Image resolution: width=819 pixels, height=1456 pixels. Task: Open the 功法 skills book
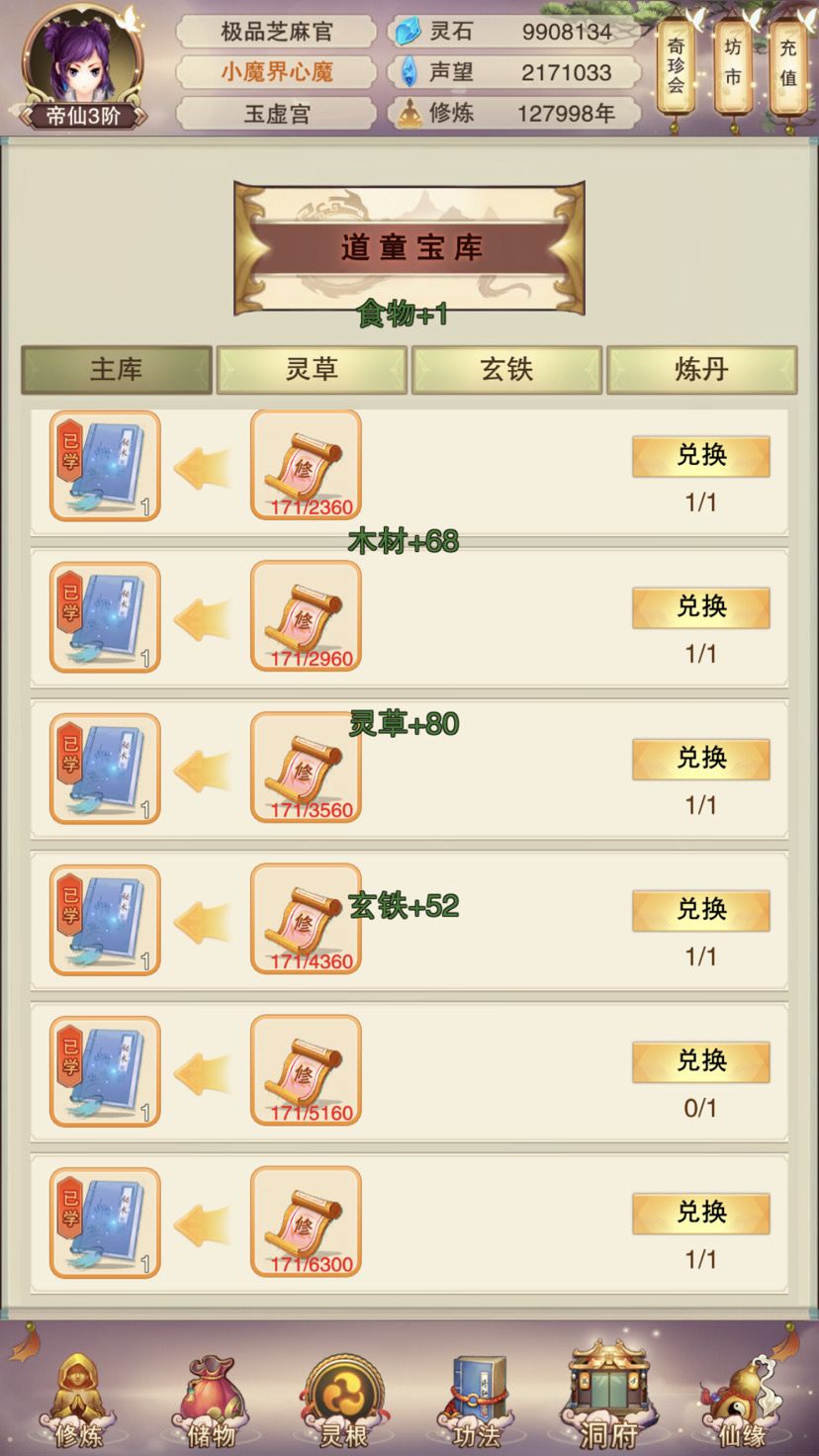click(477, 1399)
